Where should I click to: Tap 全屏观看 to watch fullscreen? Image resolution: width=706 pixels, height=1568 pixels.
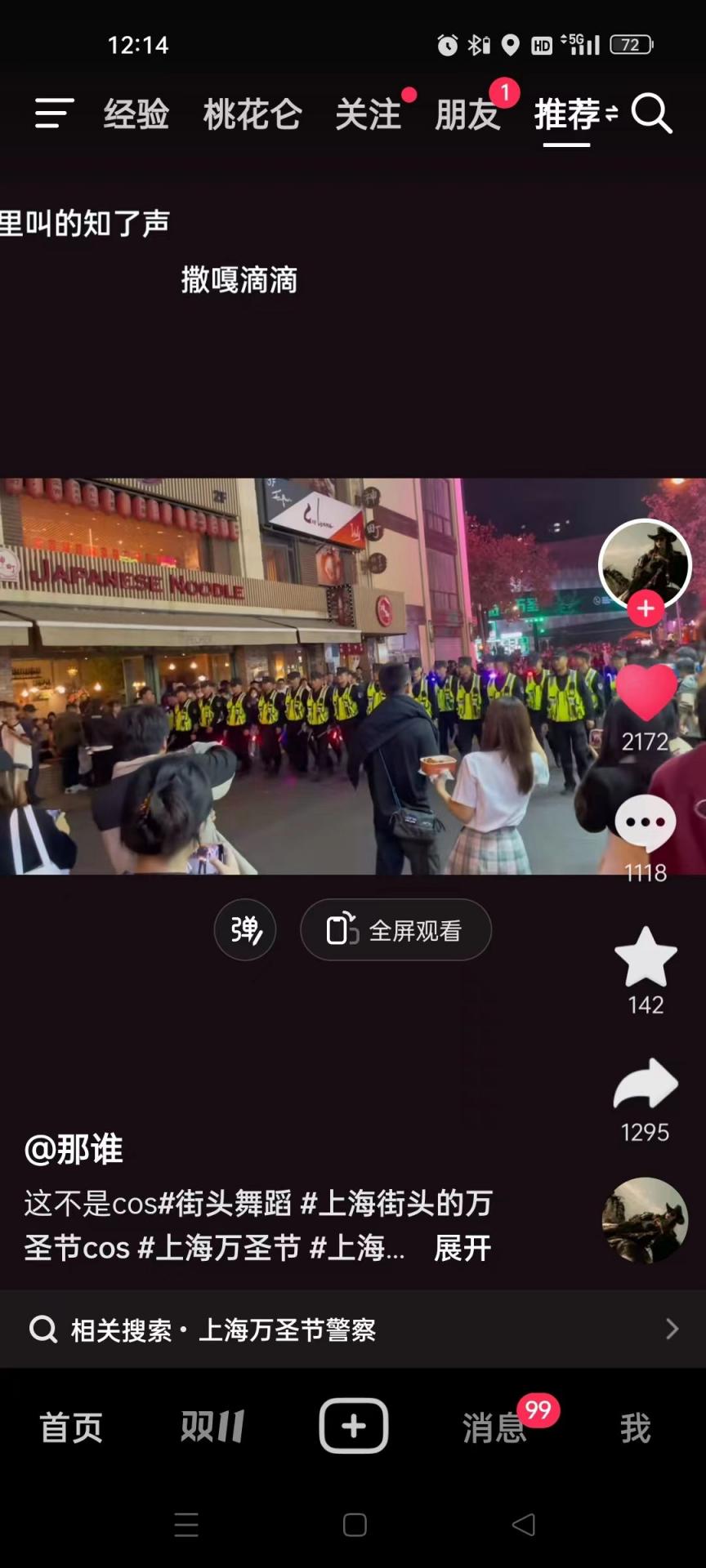(x=395, y=930)
